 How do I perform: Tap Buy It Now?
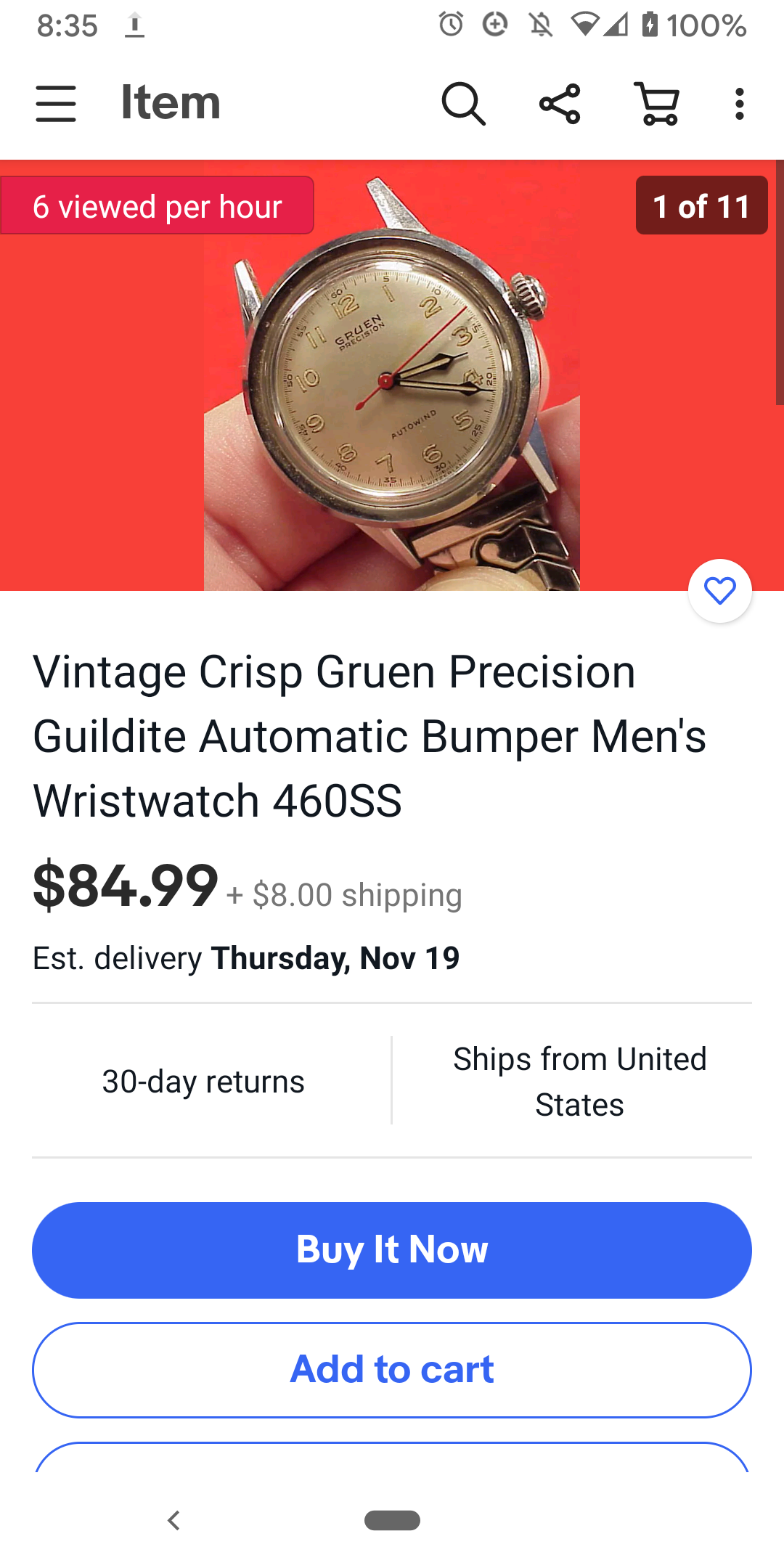(x=392, y=1250)
